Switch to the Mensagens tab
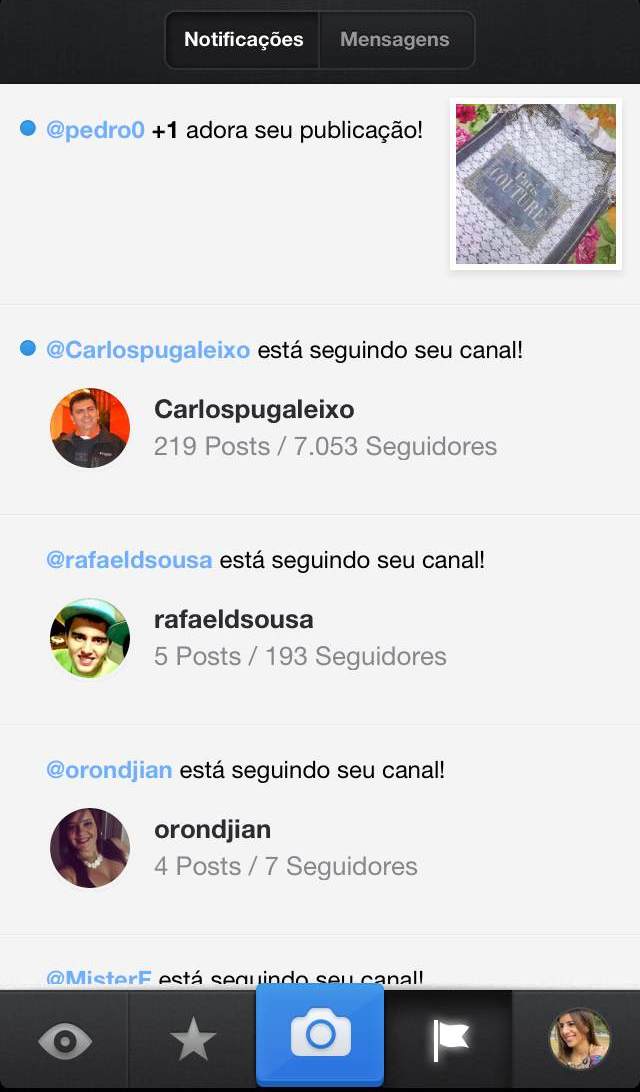The width and height of the screenshot is (640, 1092). pos(394,40)
